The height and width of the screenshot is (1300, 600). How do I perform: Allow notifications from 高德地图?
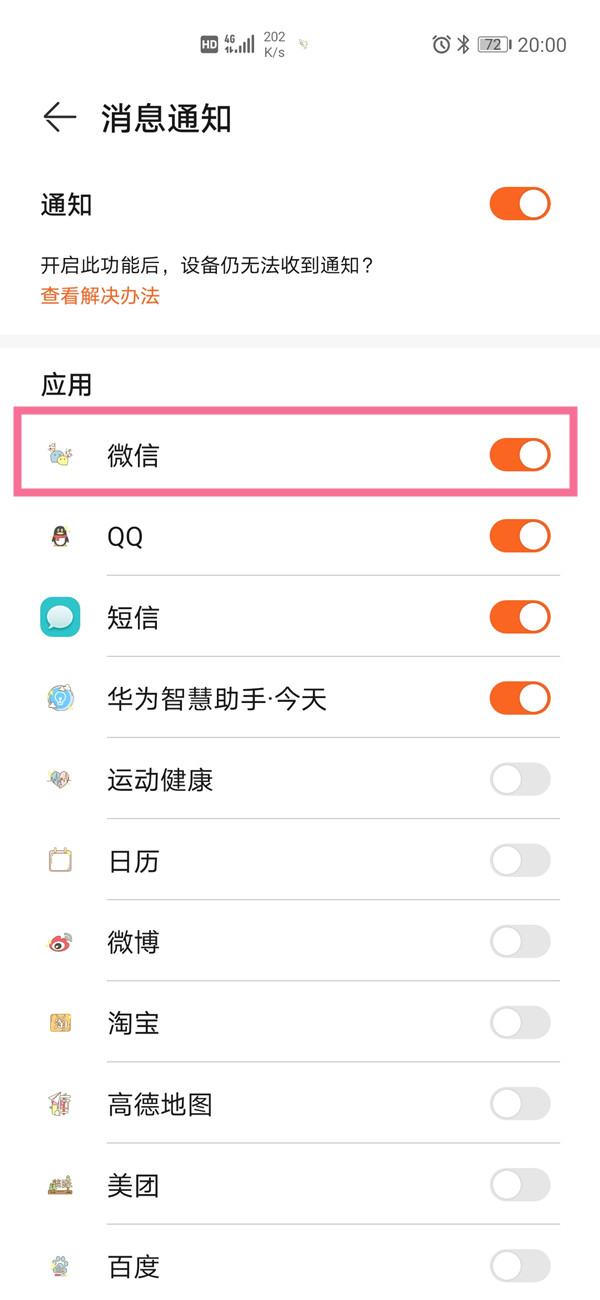point(520,1104)
